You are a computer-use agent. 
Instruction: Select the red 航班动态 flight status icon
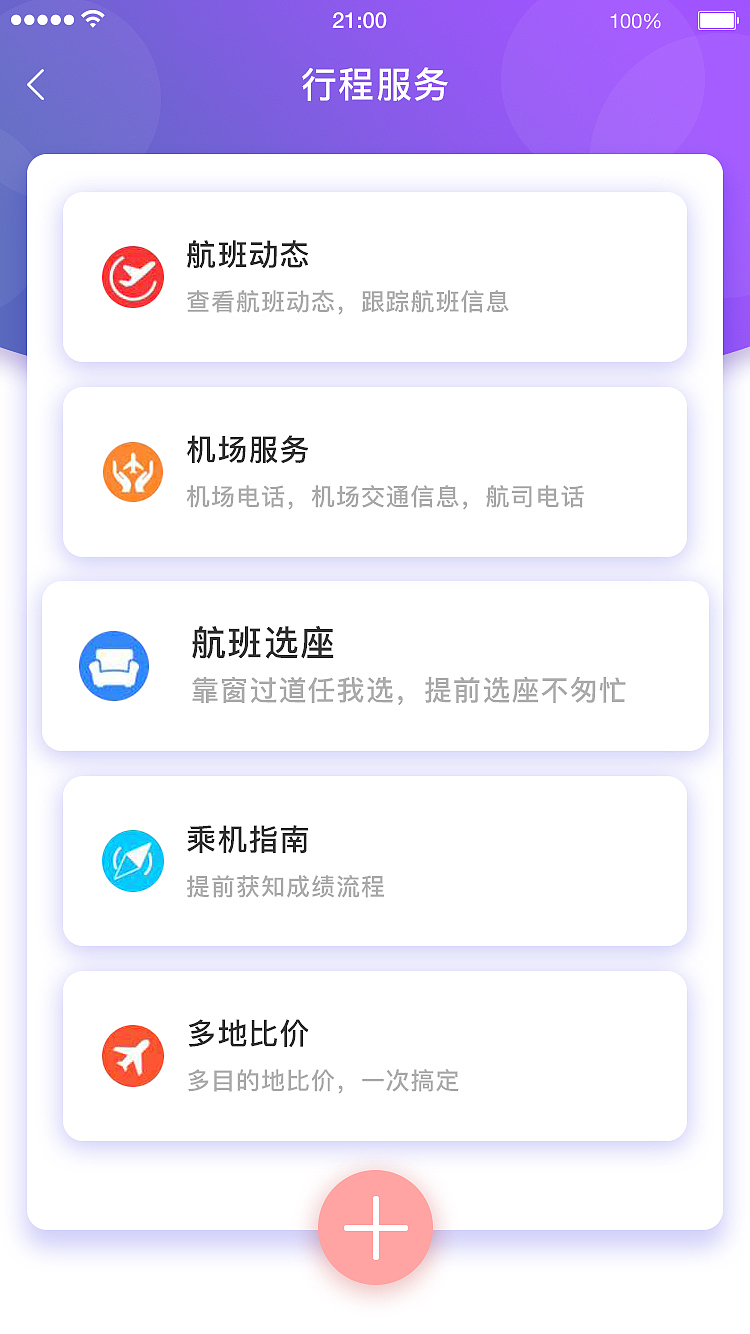133,276
